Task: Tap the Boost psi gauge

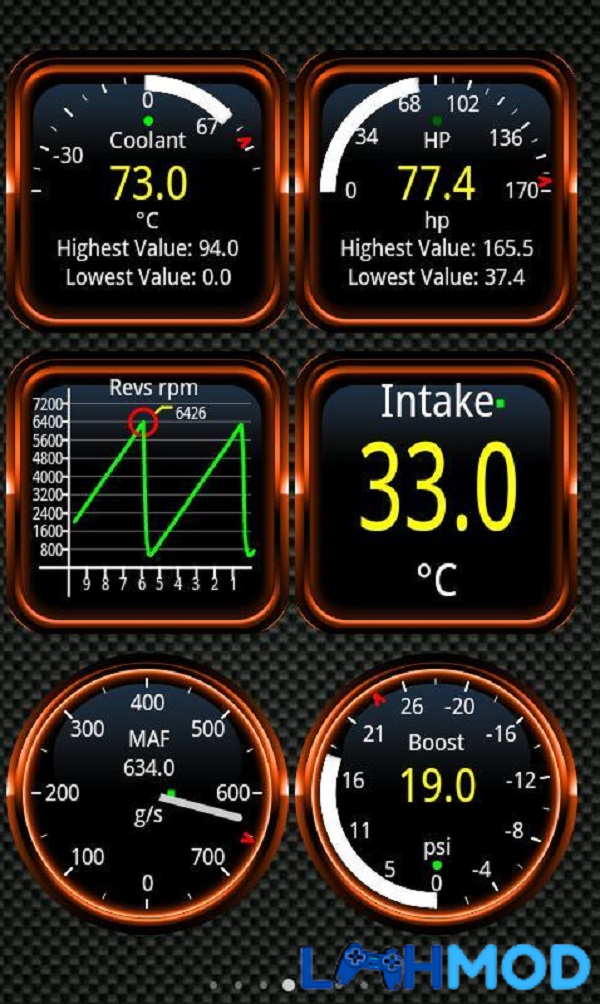Action: click(x=436, y=790)
